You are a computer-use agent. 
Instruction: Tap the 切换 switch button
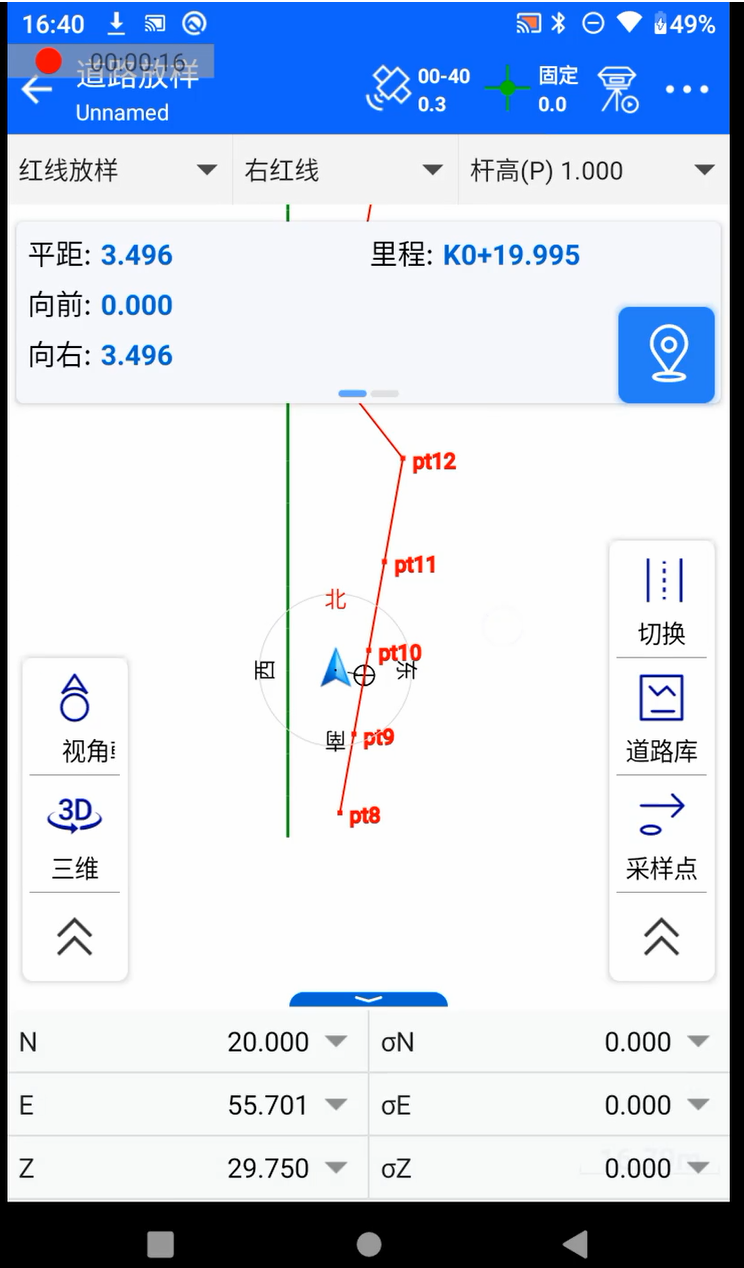coord(662,601)
